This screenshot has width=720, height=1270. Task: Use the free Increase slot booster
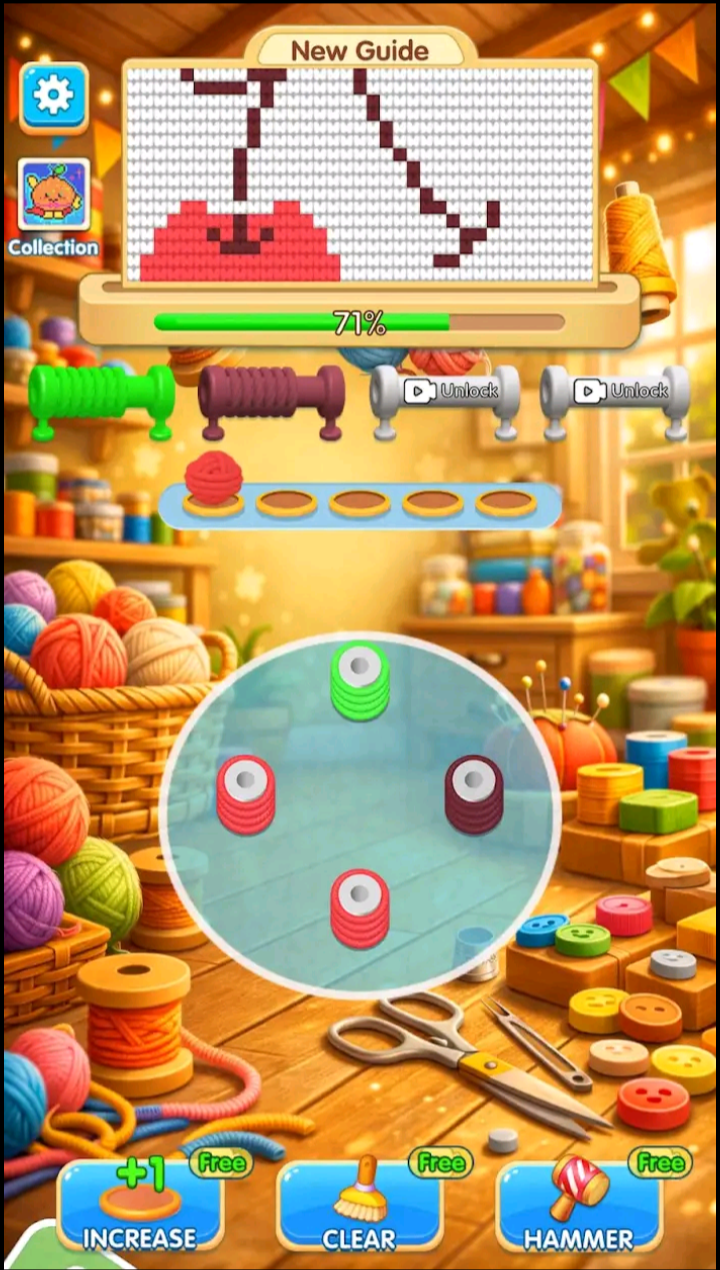(140, 1207)
